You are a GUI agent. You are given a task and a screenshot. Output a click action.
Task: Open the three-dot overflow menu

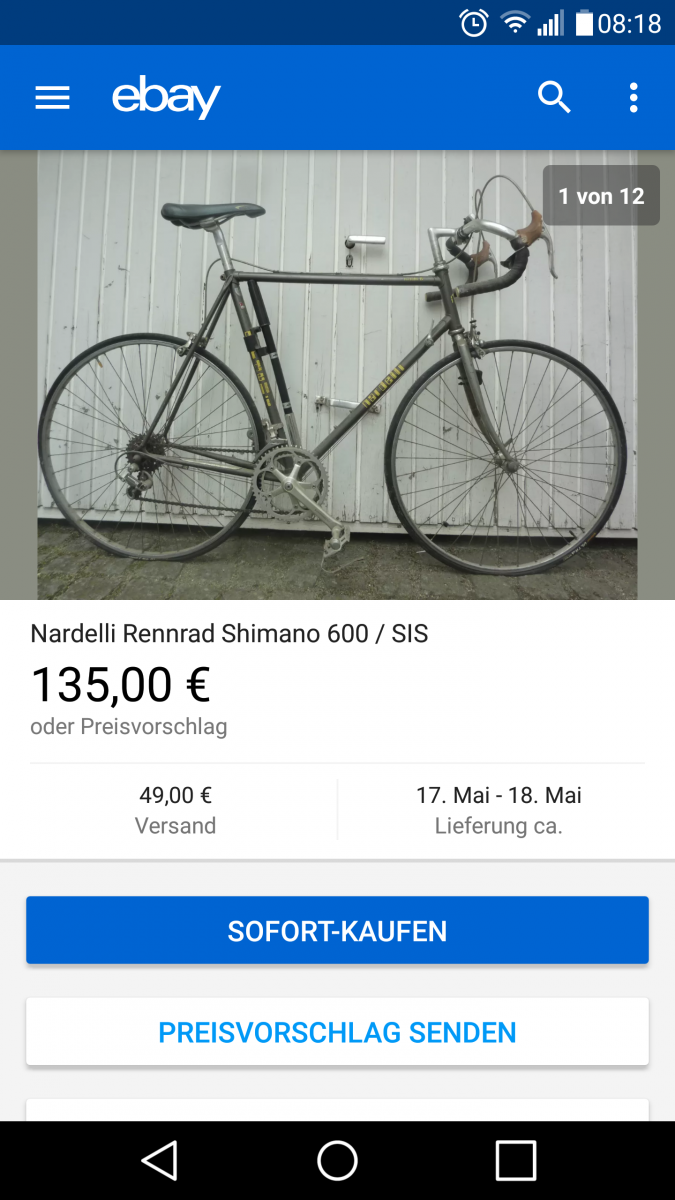coord(633,97)
